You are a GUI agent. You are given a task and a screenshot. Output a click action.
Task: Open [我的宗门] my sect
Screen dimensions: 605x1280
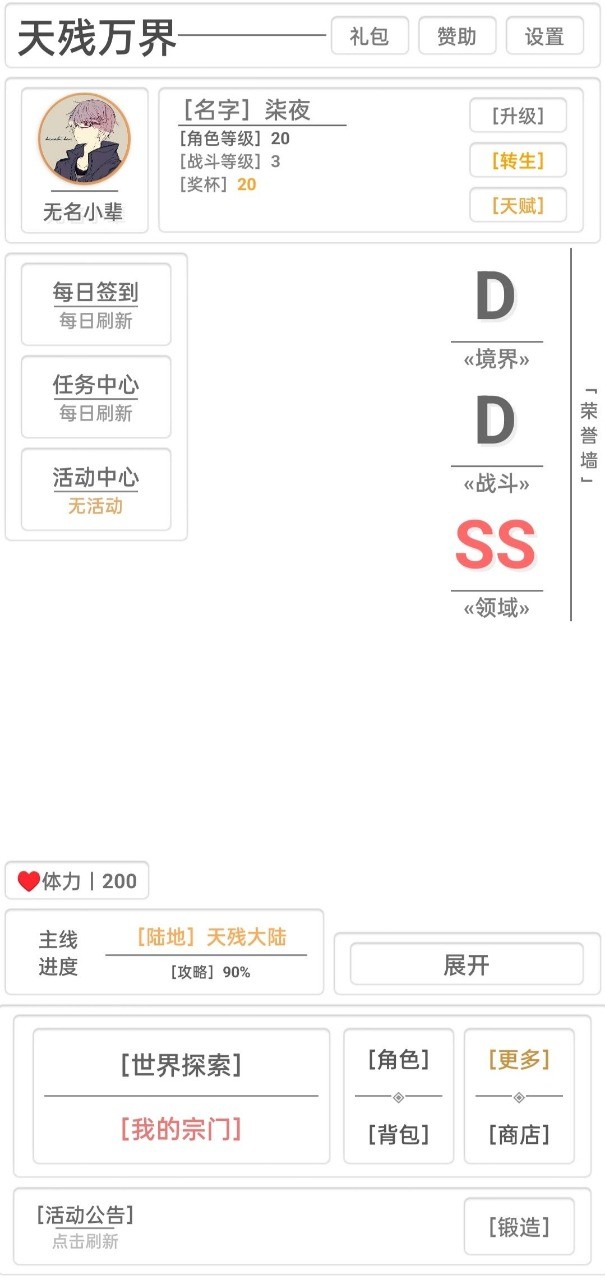tap(181, 1130)
